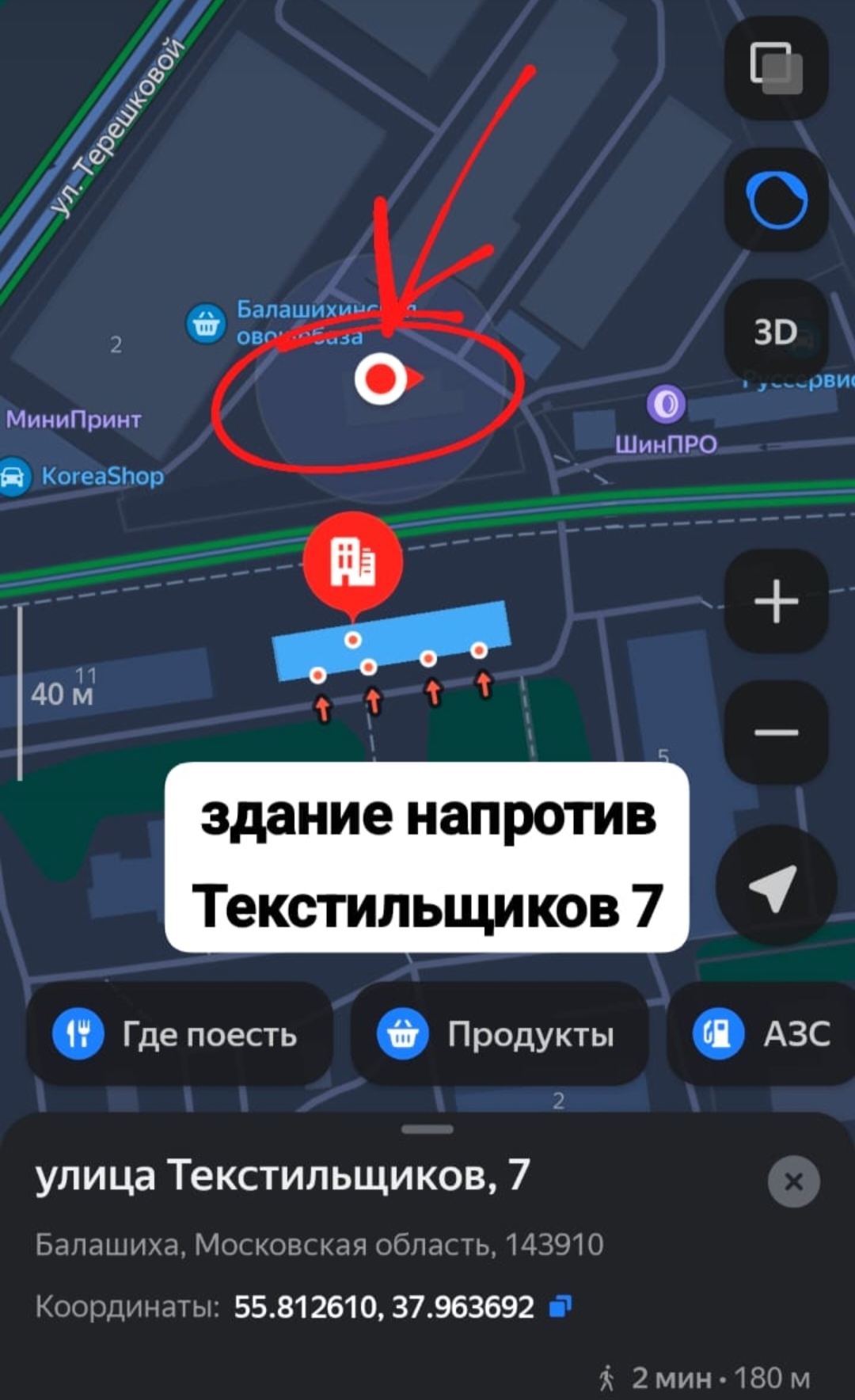
Task: Select the Продукты chip
Action: pyautogui.click(x=499, y=1034)
